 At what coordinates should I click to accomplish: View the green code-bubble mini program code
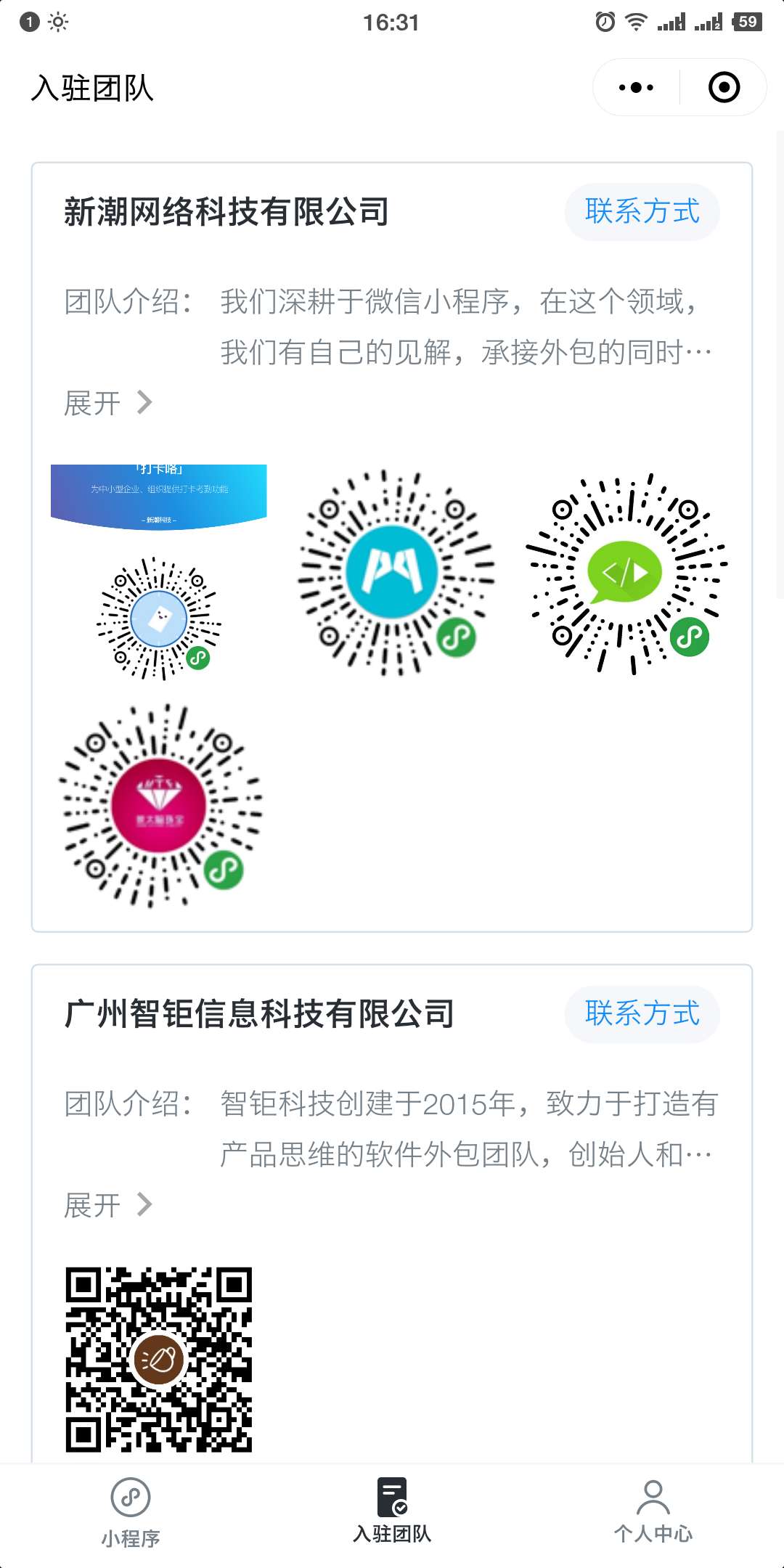coord(626,573)
